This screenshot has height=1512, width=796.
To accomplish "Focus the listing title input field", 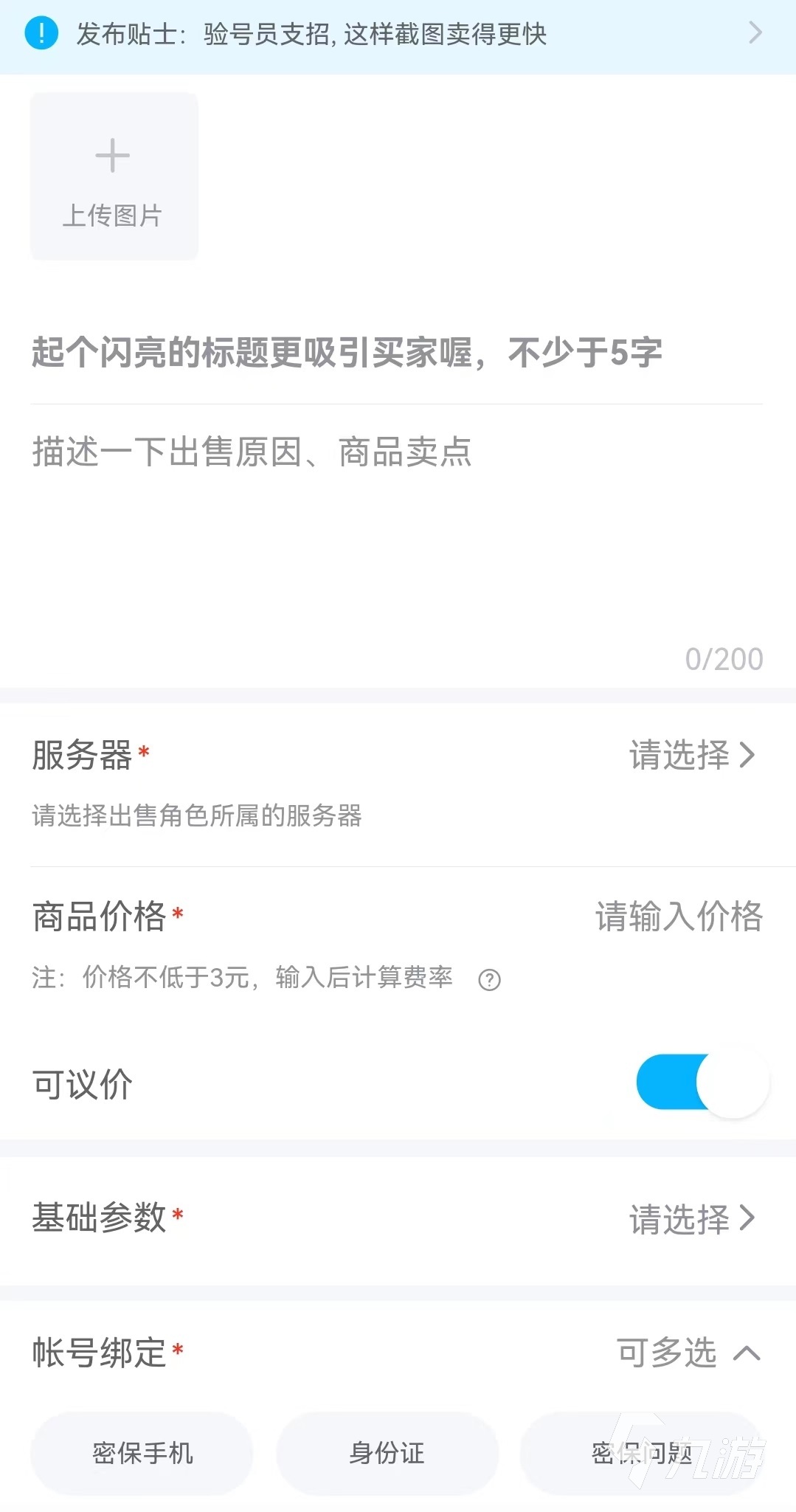I will pos(396,353).
